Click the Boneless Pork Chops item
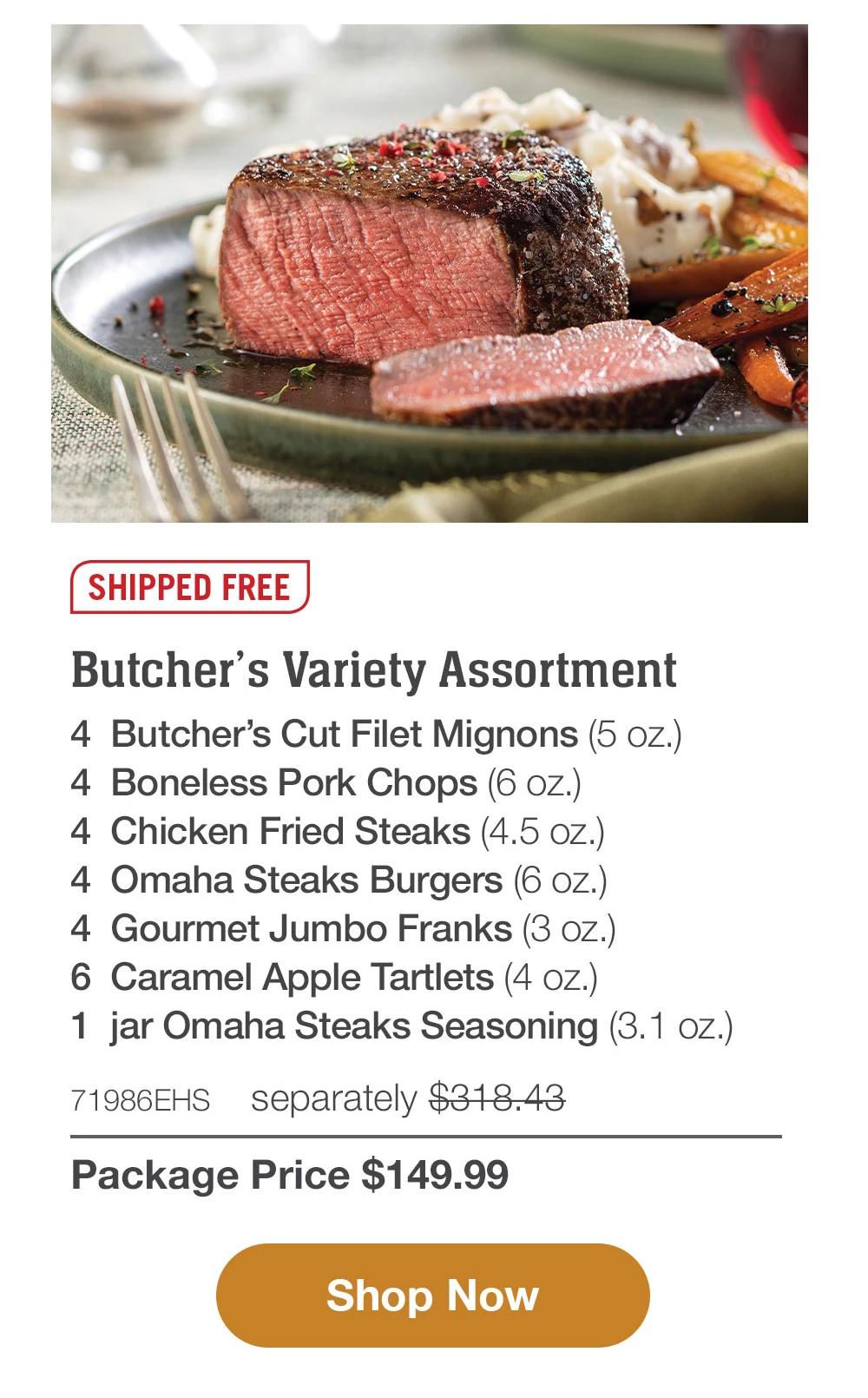868x1398 pixels. click(x=325, y=783)
